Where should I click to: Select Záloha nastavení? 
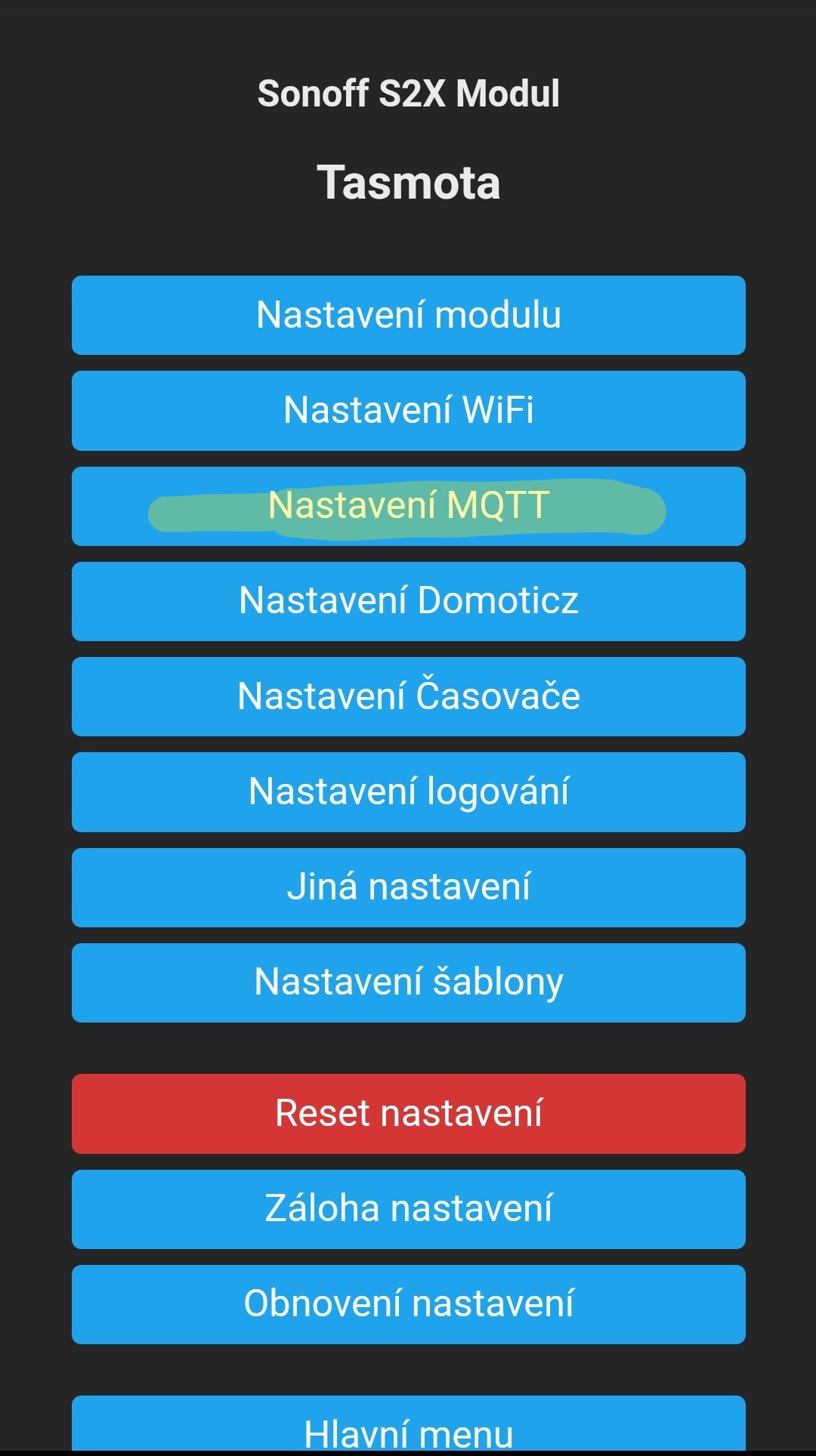[408, 1208]
